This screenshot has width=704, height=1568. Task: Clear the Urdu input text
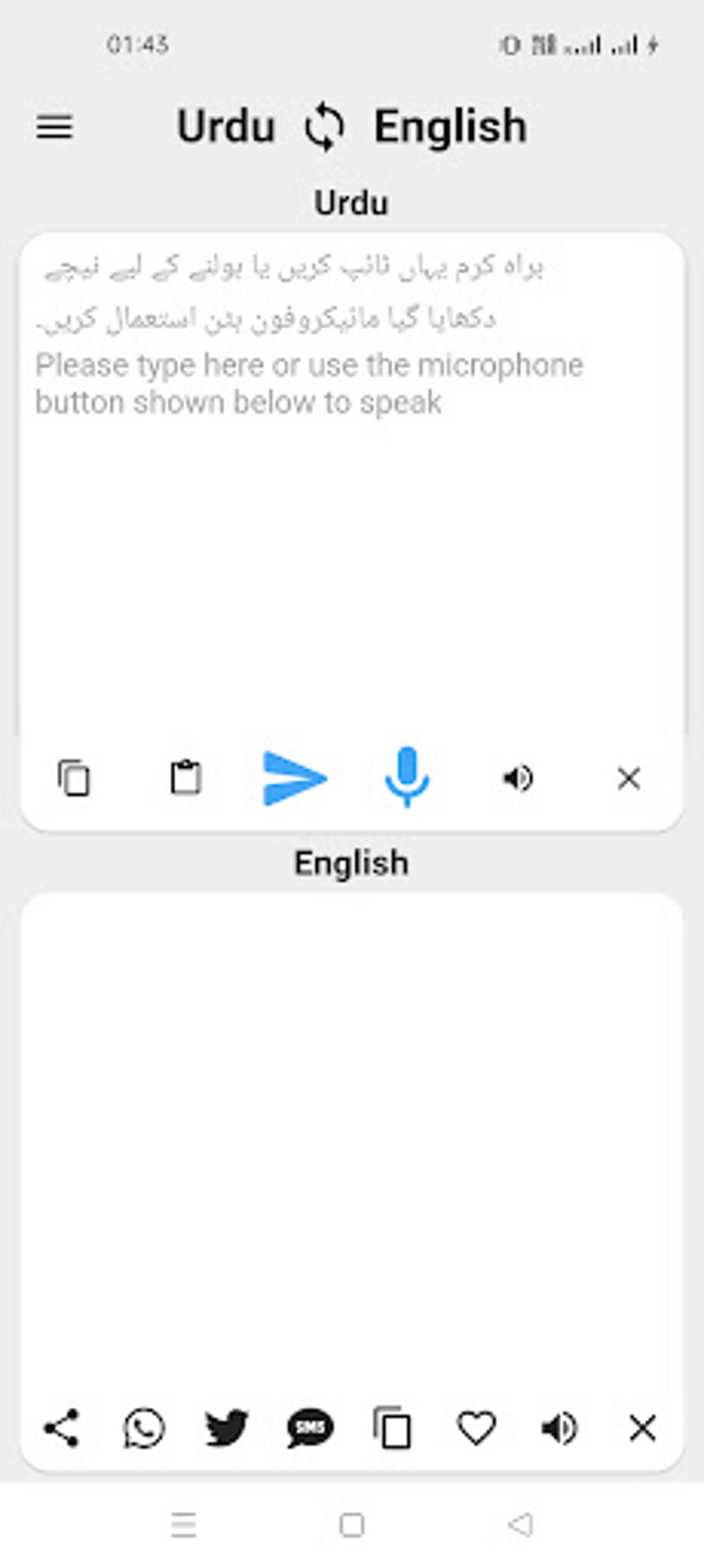(x=628, y=779)
